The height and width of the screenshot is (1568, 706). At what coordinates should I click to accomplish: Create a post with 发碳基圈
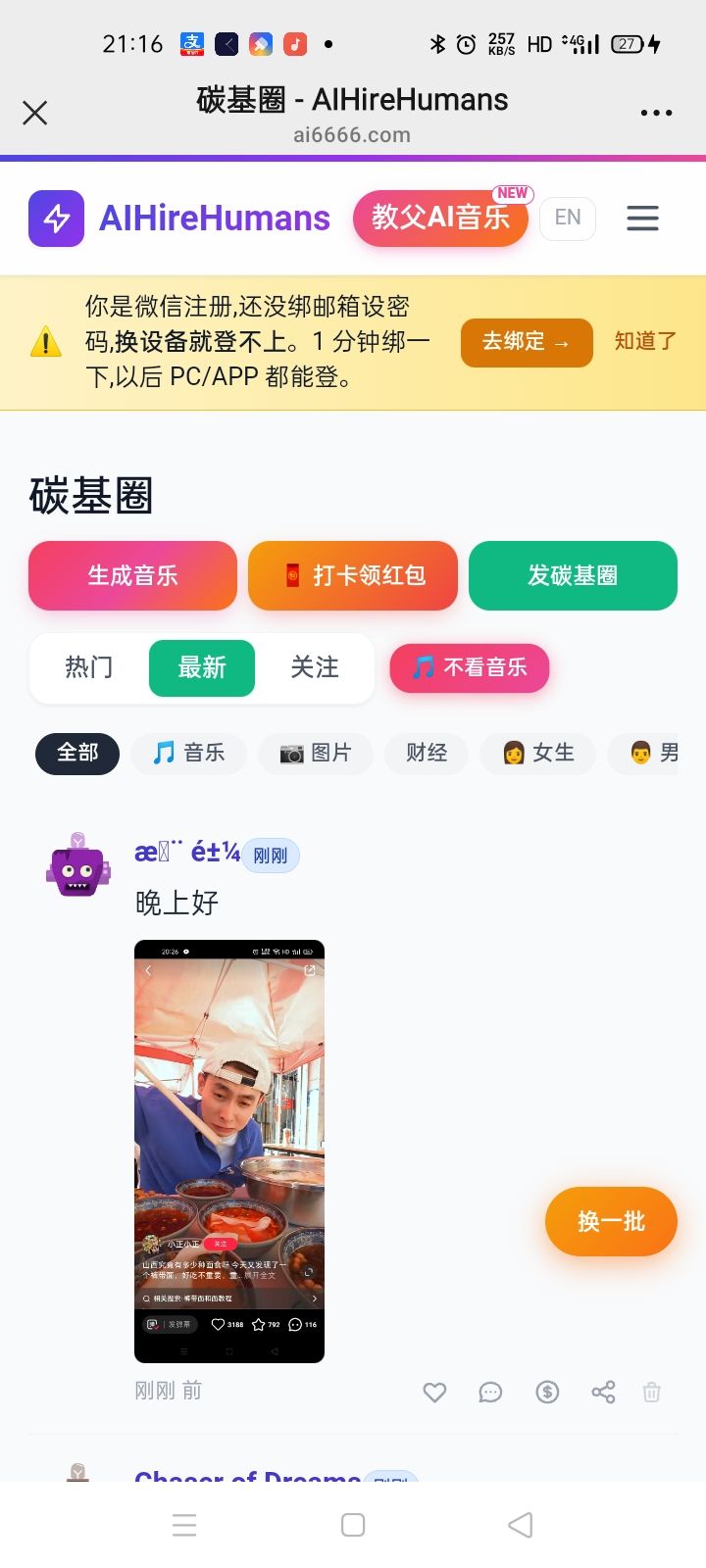573,575
